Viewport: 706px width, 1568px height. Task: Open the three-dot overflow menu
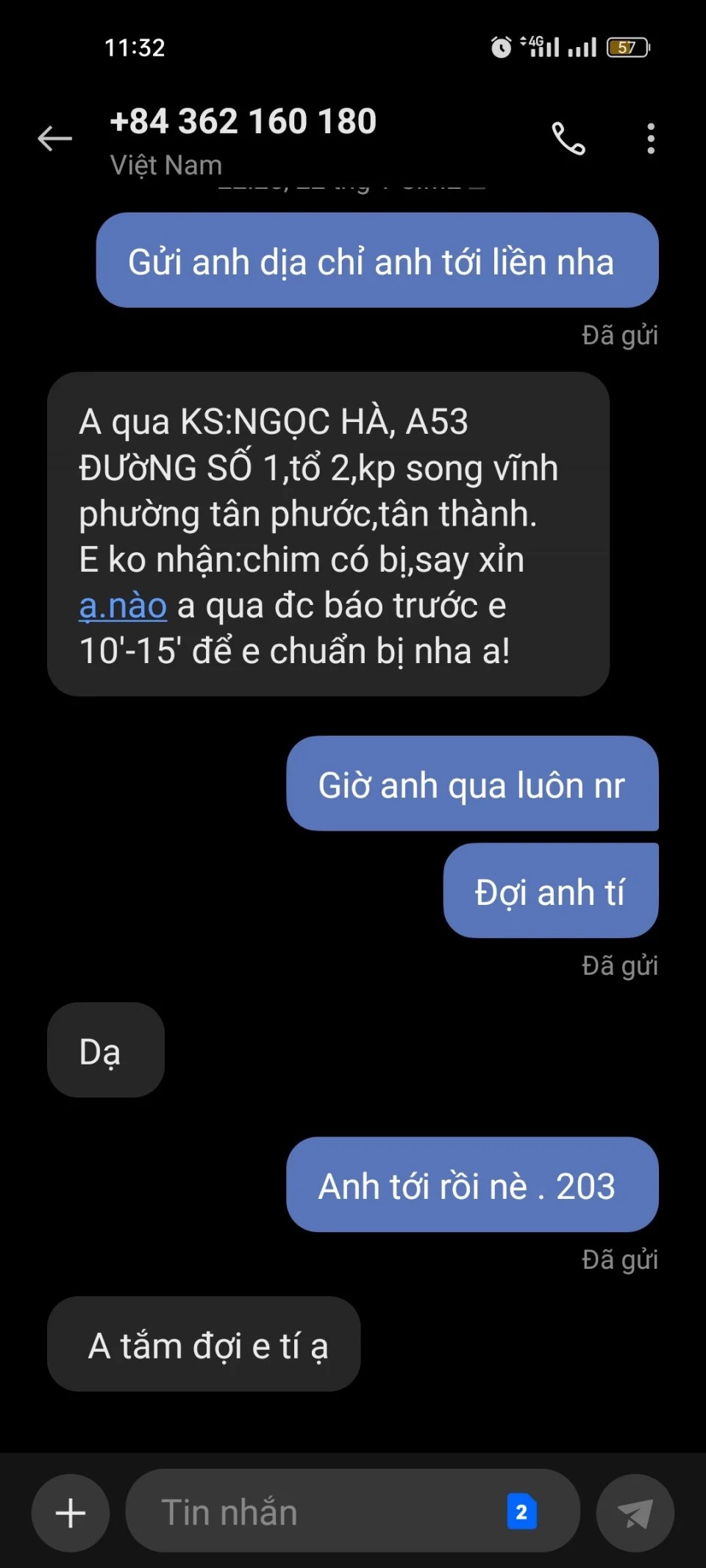[x=651, y=138]
